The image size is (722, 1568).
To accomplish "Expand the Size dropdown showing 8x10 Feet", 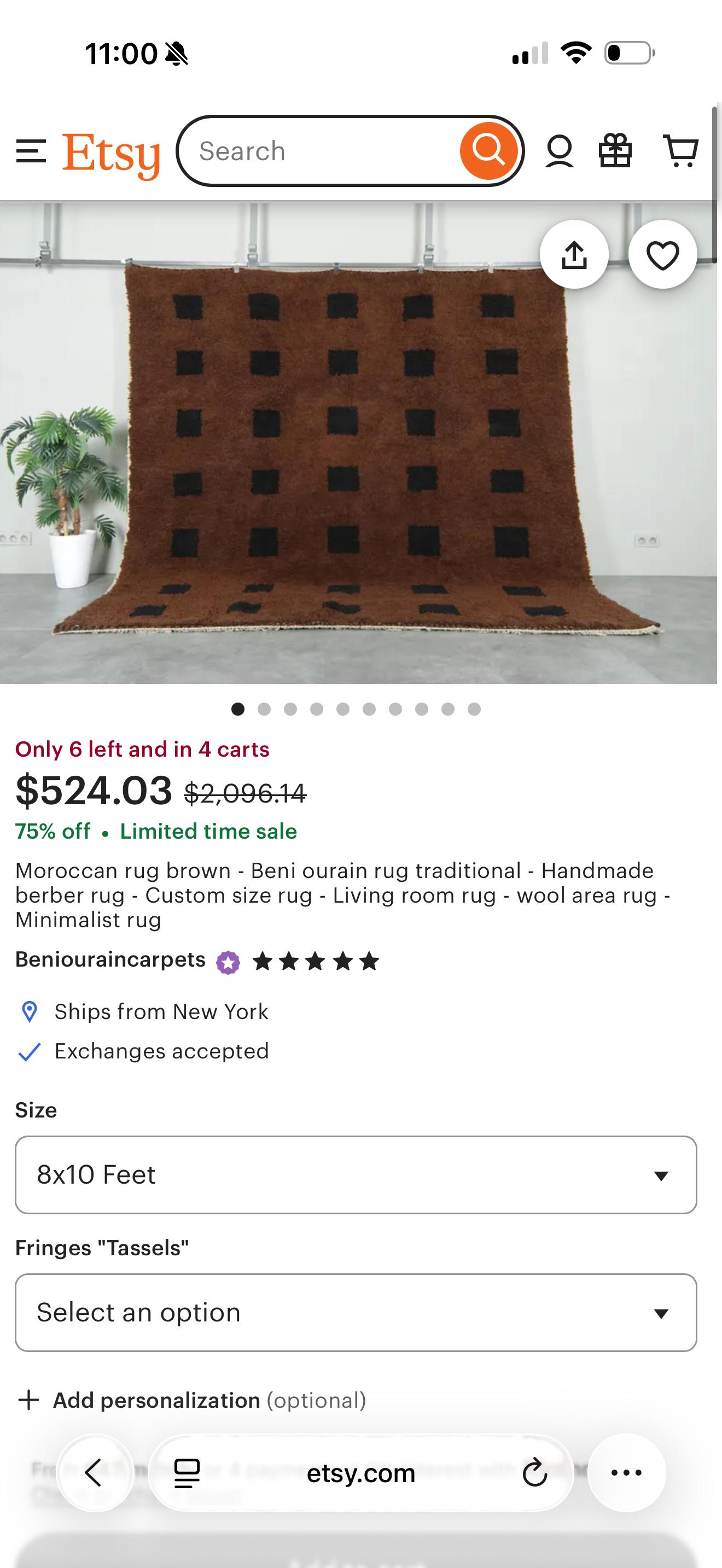I will (356, 1175).
